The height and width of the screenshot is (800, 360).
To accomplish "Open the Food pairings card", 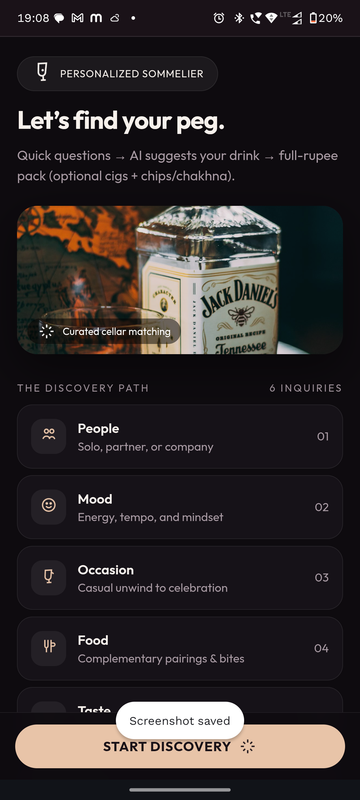I will click(x=180, y=648).
